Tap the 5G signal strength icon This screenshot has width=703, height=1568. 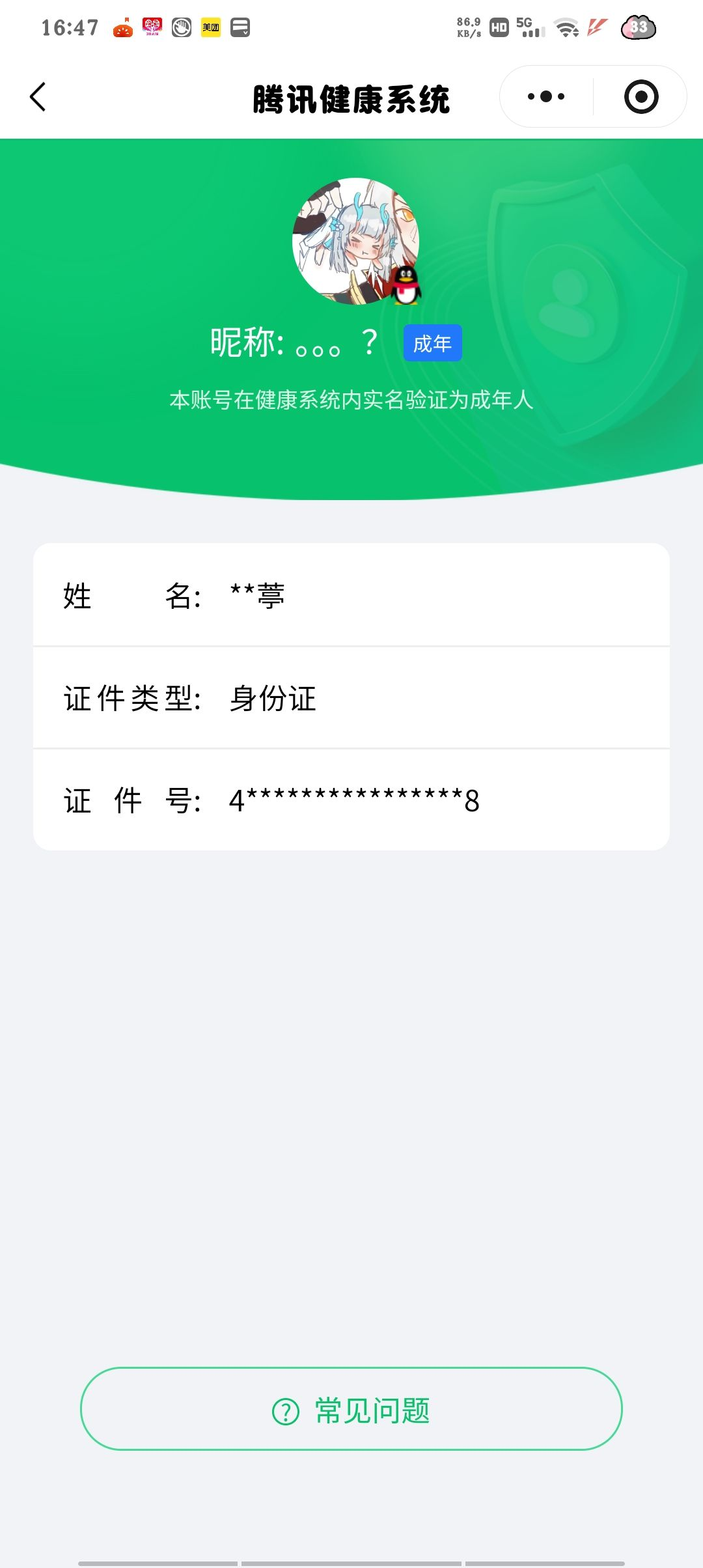tap(529, 29)
